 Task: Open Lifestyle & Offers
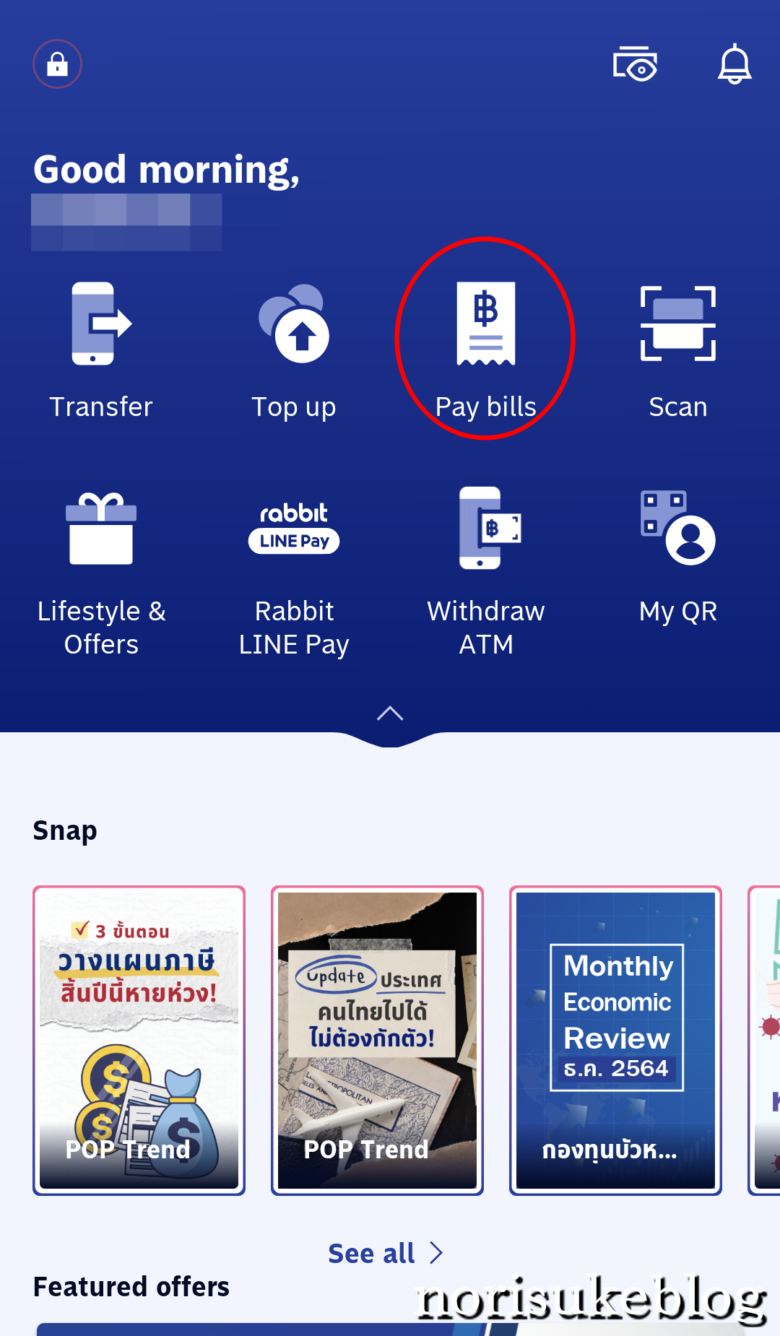click(101, 570)
